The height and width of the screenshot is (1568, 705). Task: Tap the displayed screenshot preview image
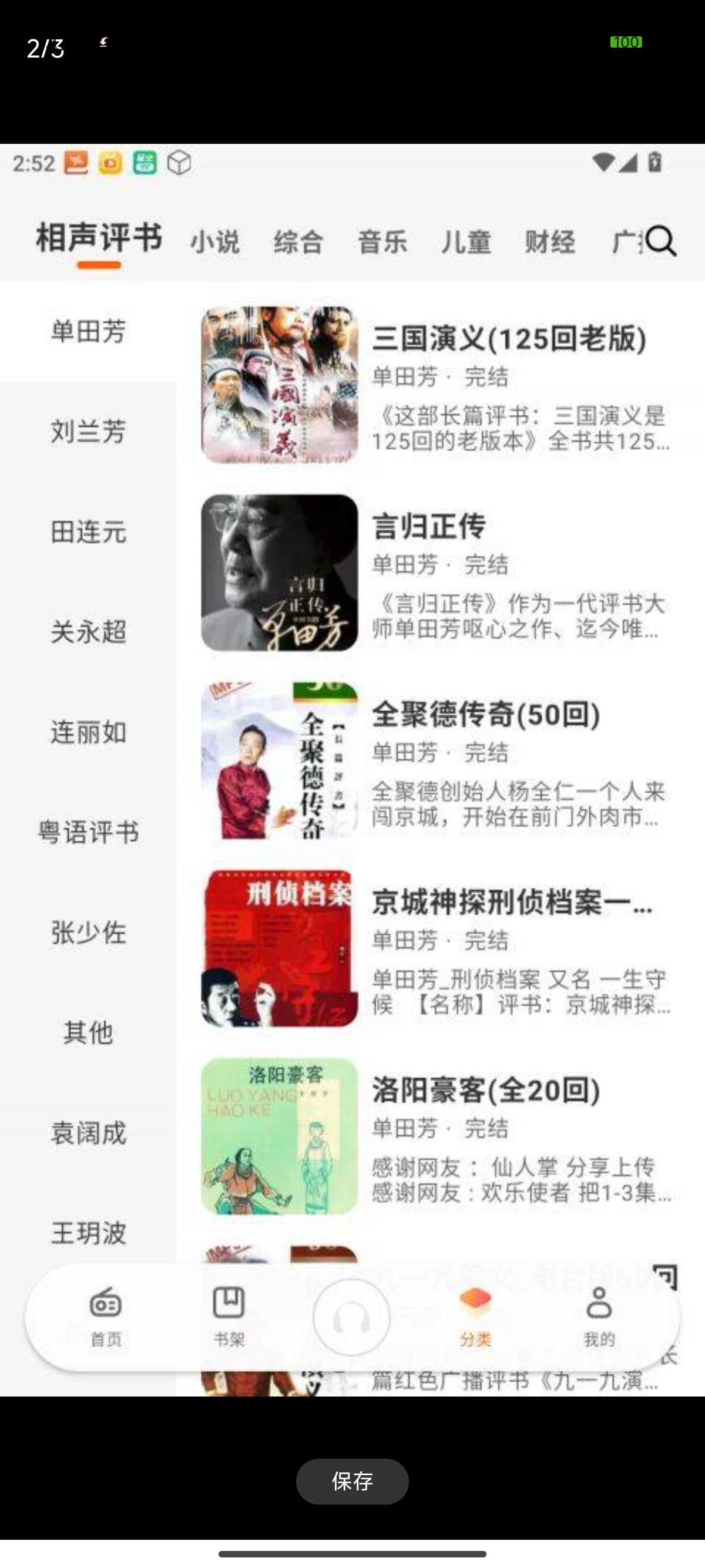[352, 770]
